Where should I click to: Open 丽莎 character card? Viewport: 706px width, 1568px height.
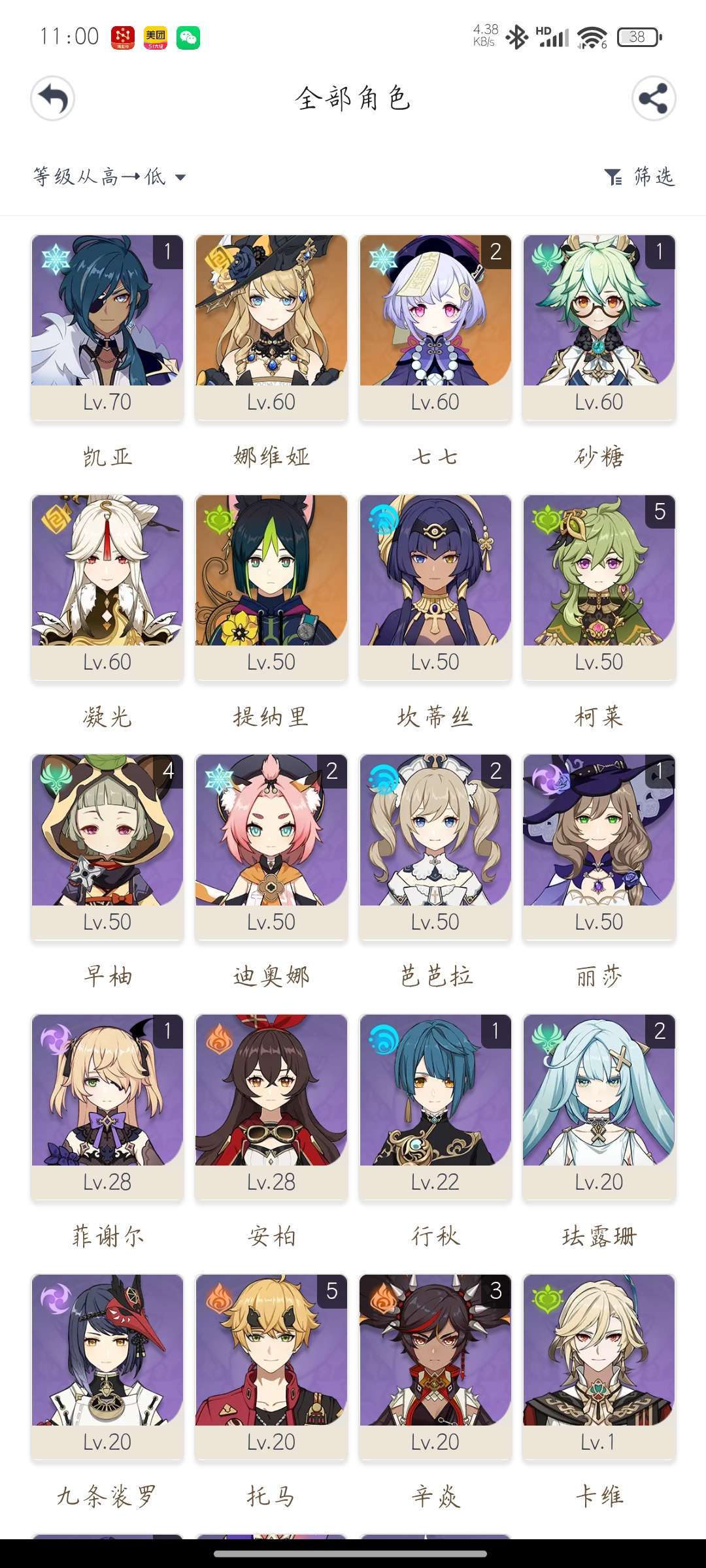(599, 847)
